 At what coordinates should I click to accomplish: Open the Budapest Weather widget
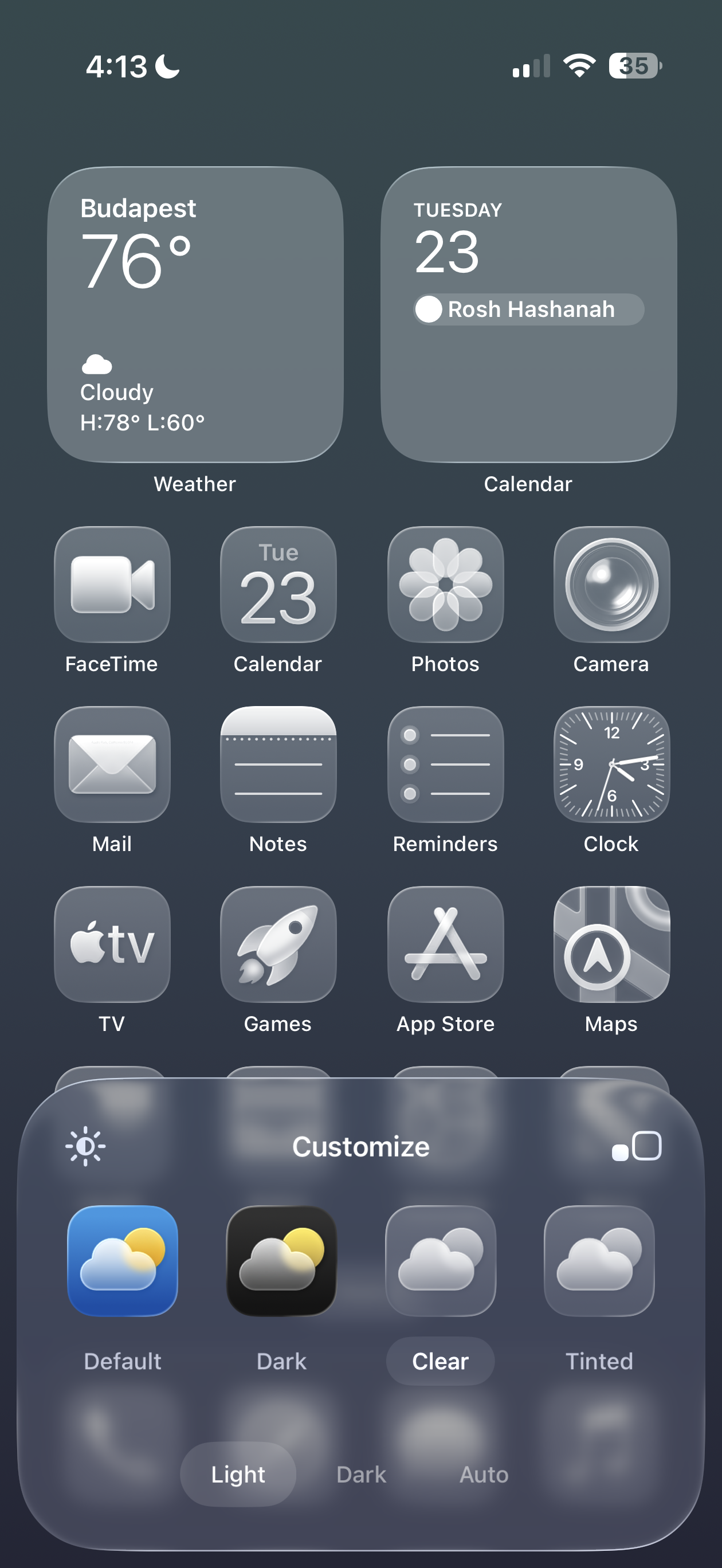195,314
